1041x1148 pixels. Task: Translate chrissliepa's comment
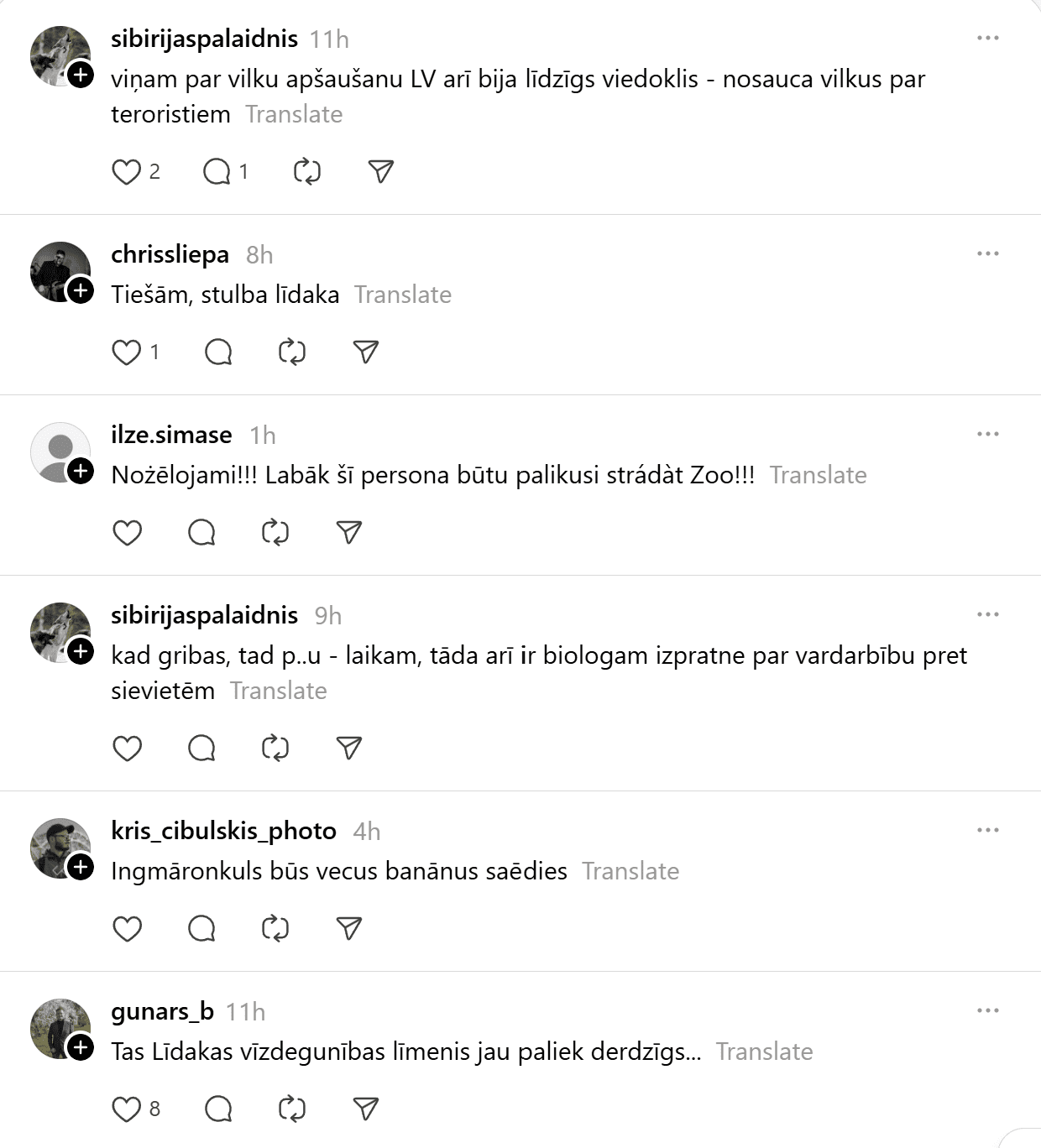[402, 295]
